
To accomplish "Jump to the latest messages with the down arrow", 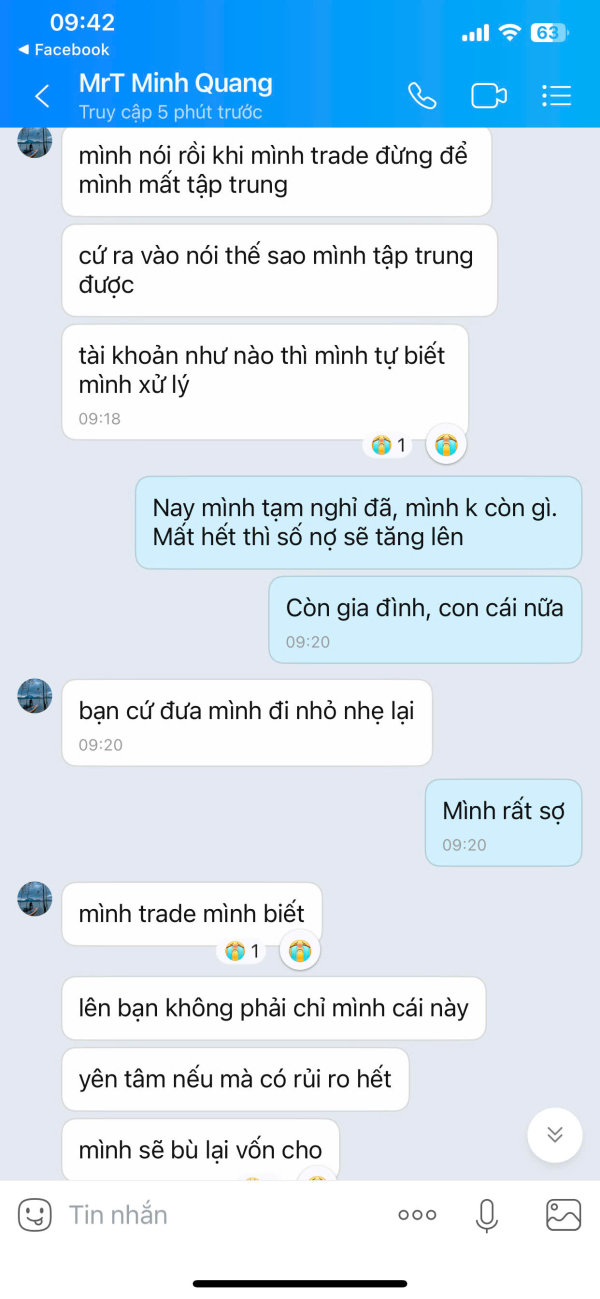I will click(x=555, y=1134).
